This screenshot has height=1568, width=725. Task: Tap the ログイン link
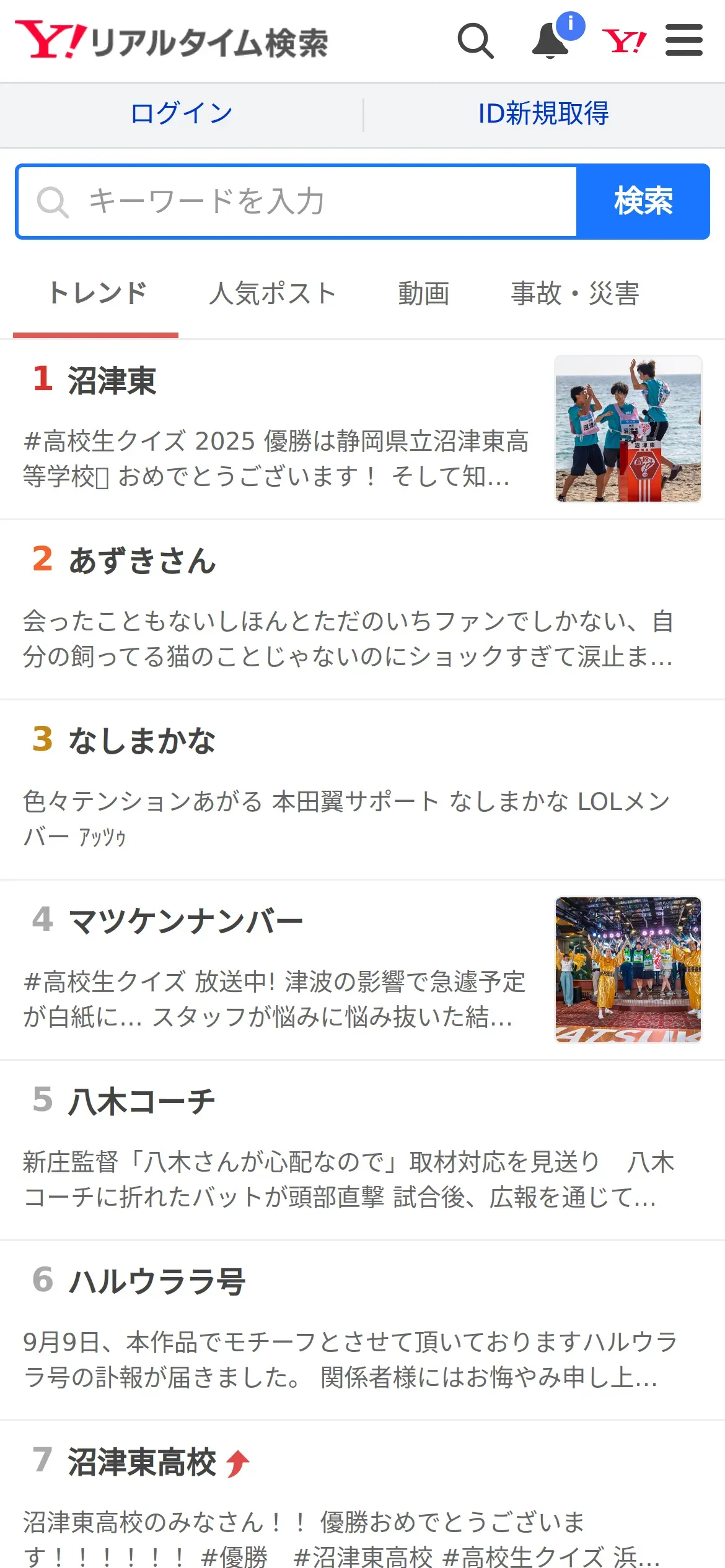click(x=182, y=114)
